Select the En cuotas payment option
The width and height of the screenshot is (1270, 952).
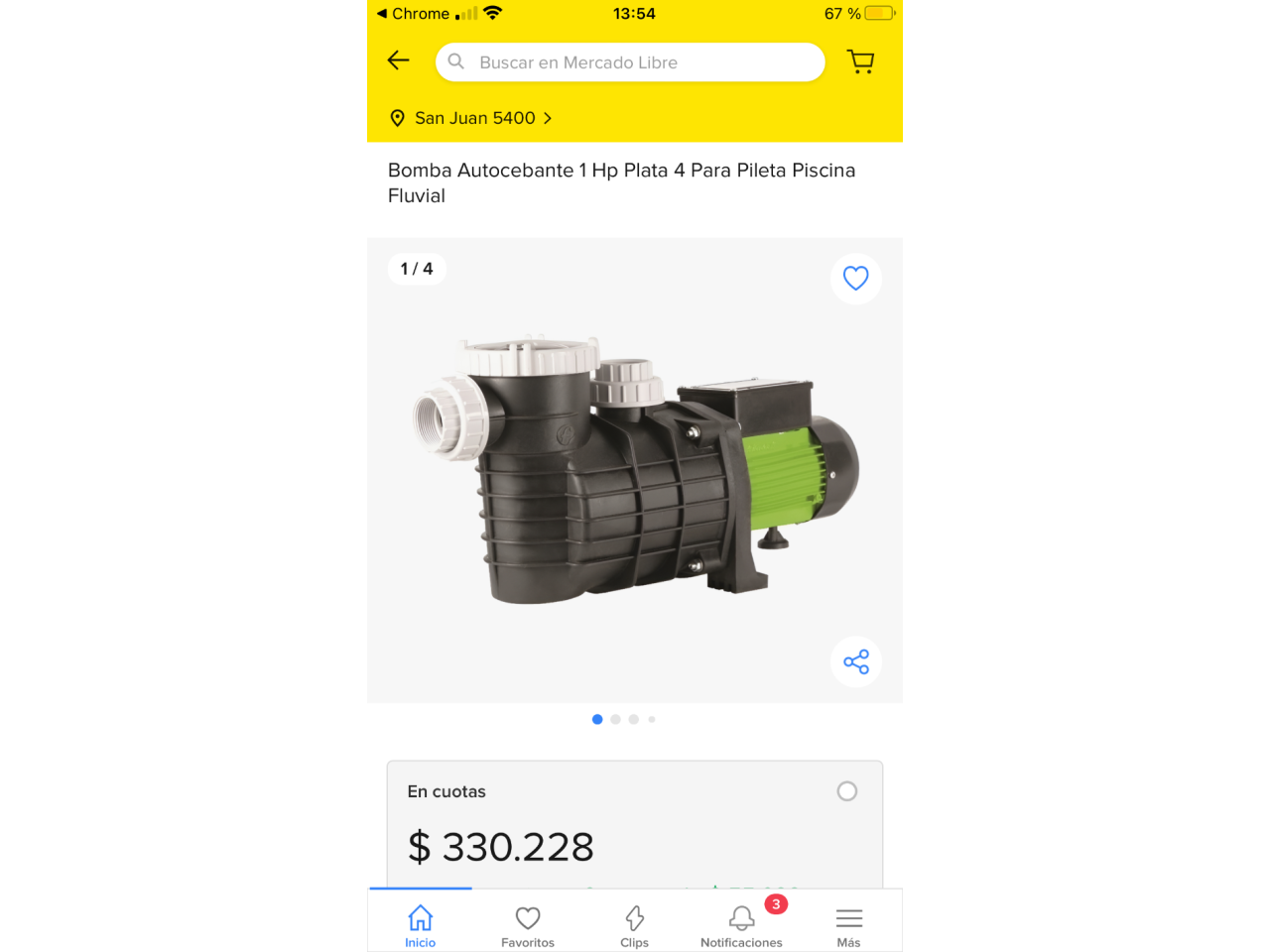tap(846, 791)
